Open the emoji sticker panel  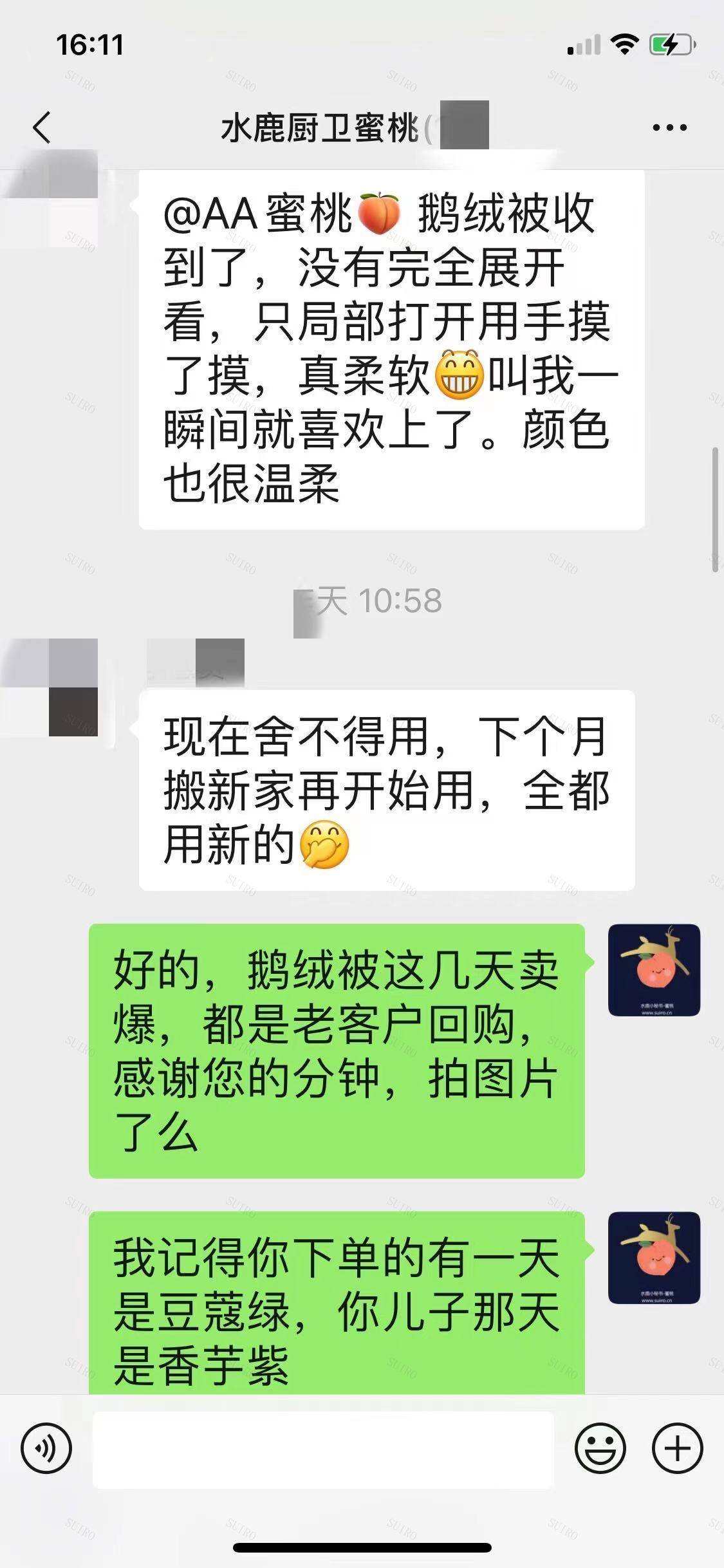600,1448
